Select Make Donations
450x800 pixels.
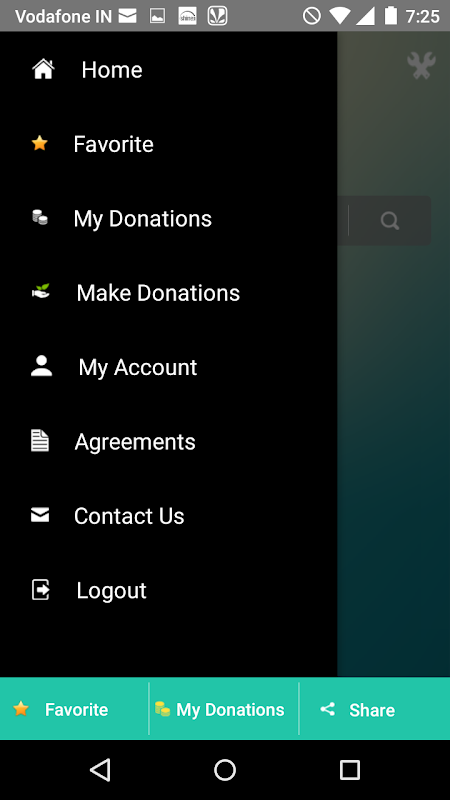[168, 293]
